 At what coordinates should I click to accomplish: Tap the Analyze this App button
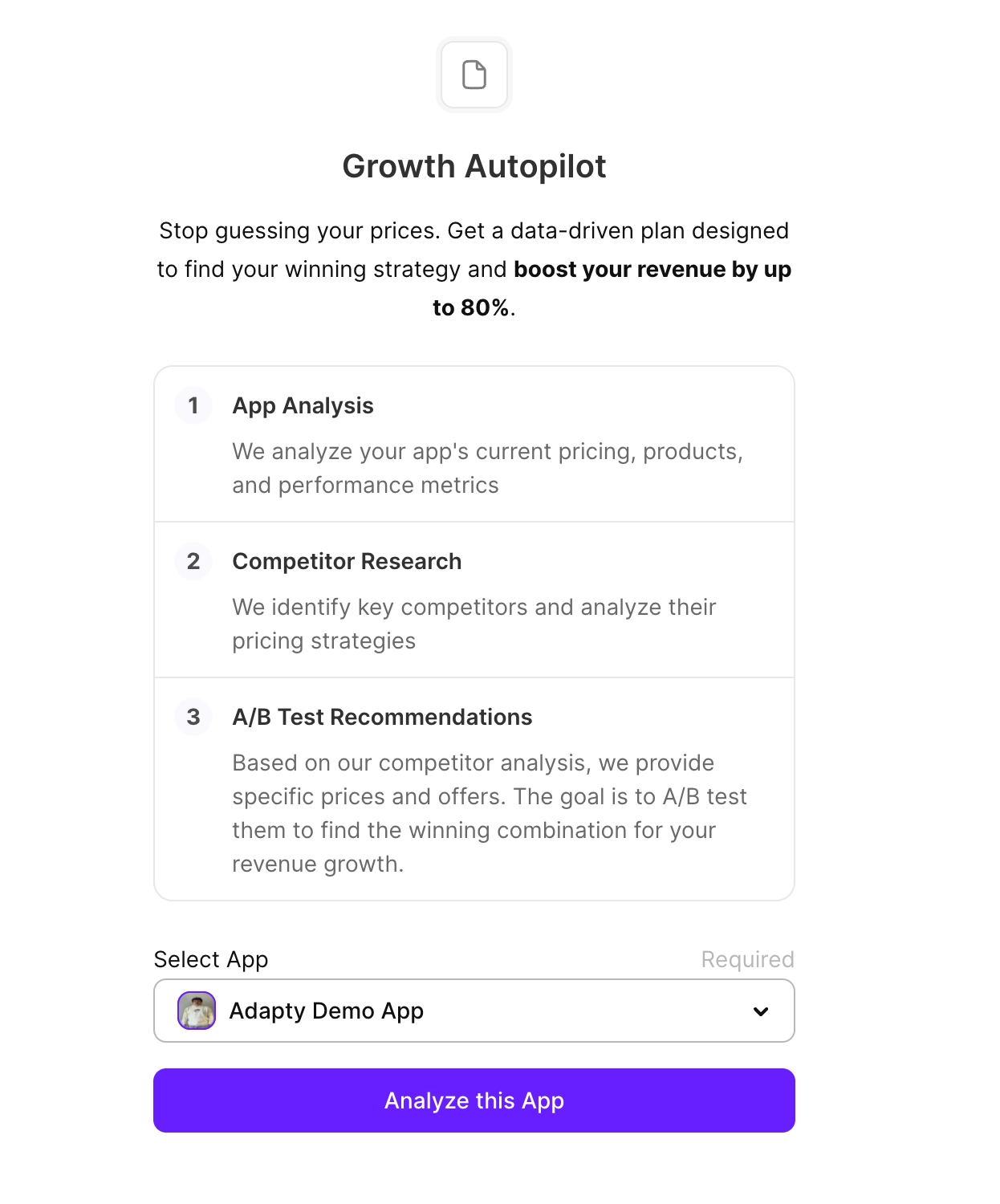tap(474, 1100)
